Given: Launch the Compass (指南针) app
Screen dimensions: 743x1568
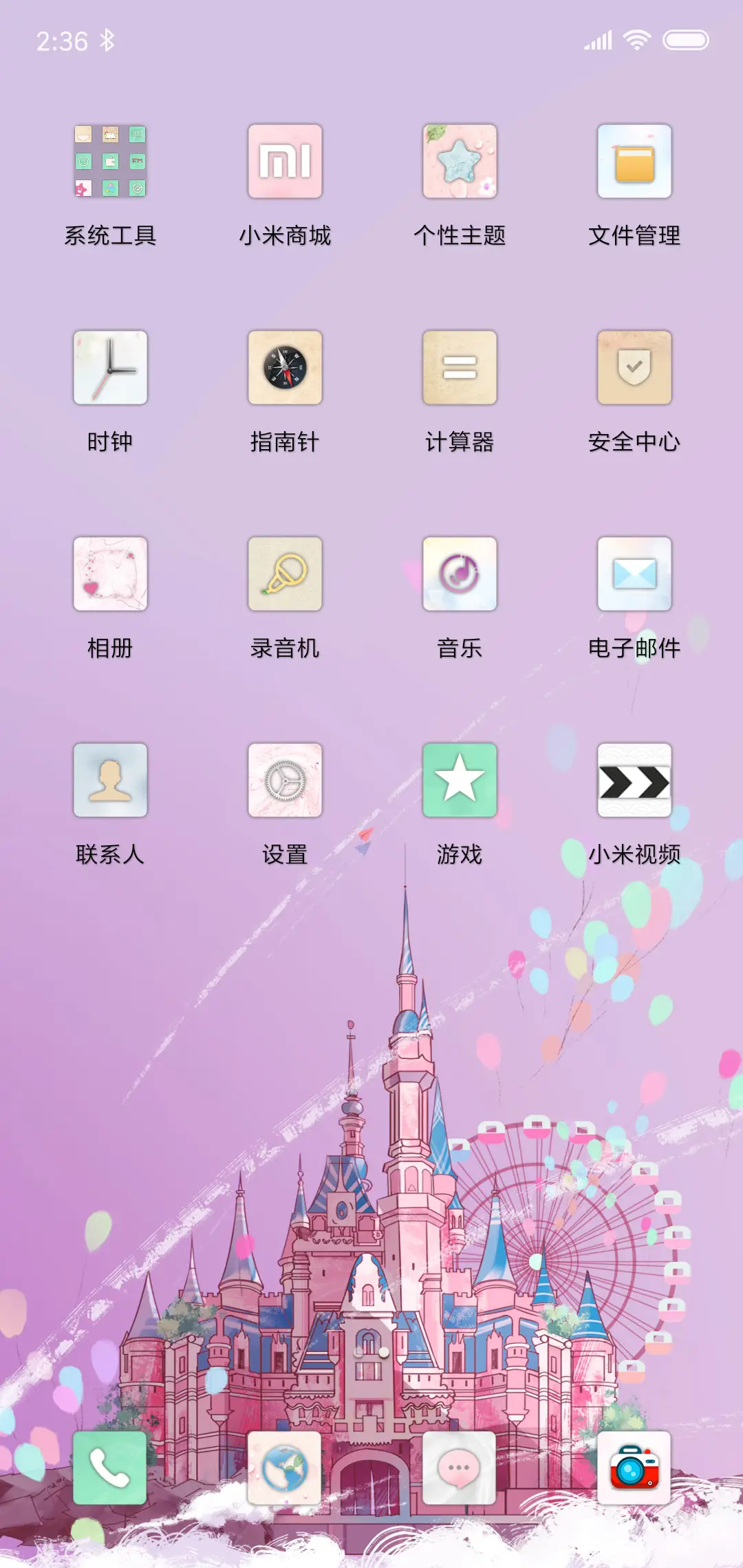Looking at the screenshot, I should click(286, 369).
